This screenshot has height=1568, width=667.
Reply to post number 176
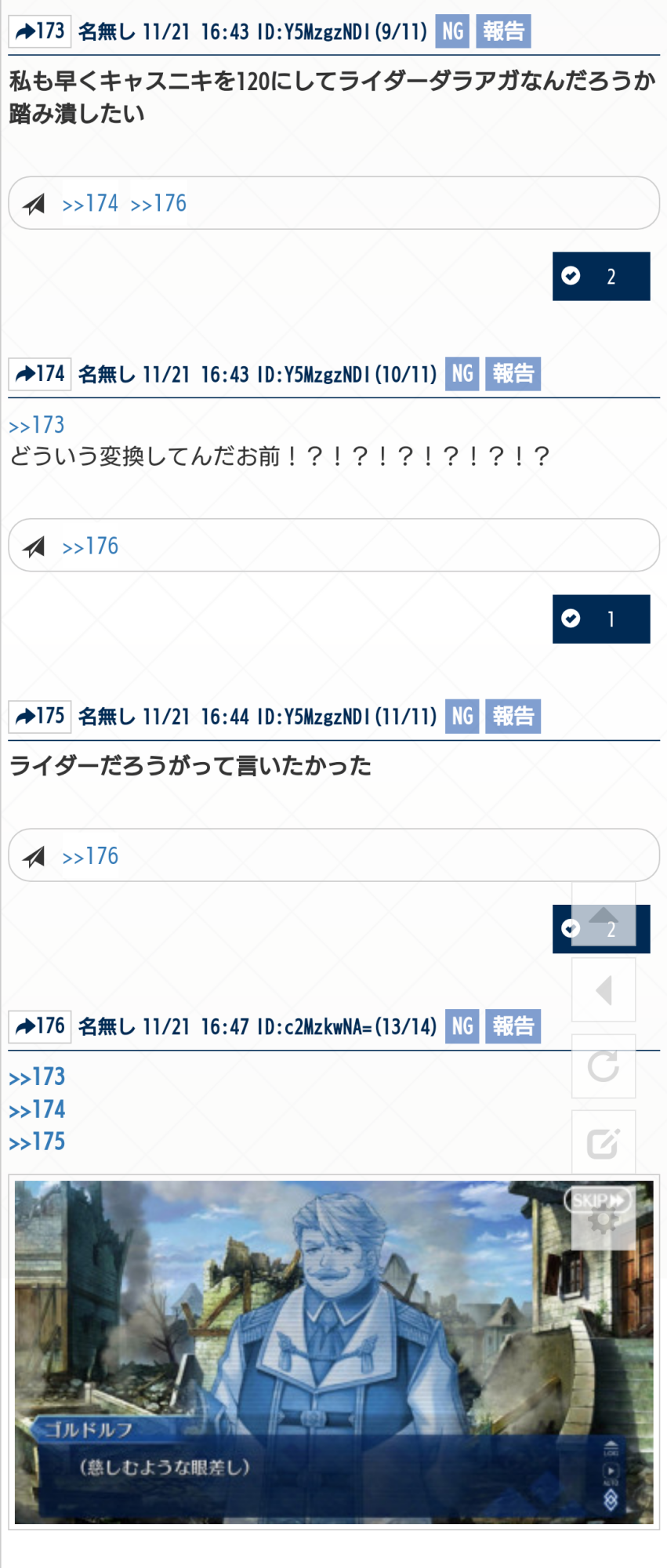click(x=40, y=1025)
